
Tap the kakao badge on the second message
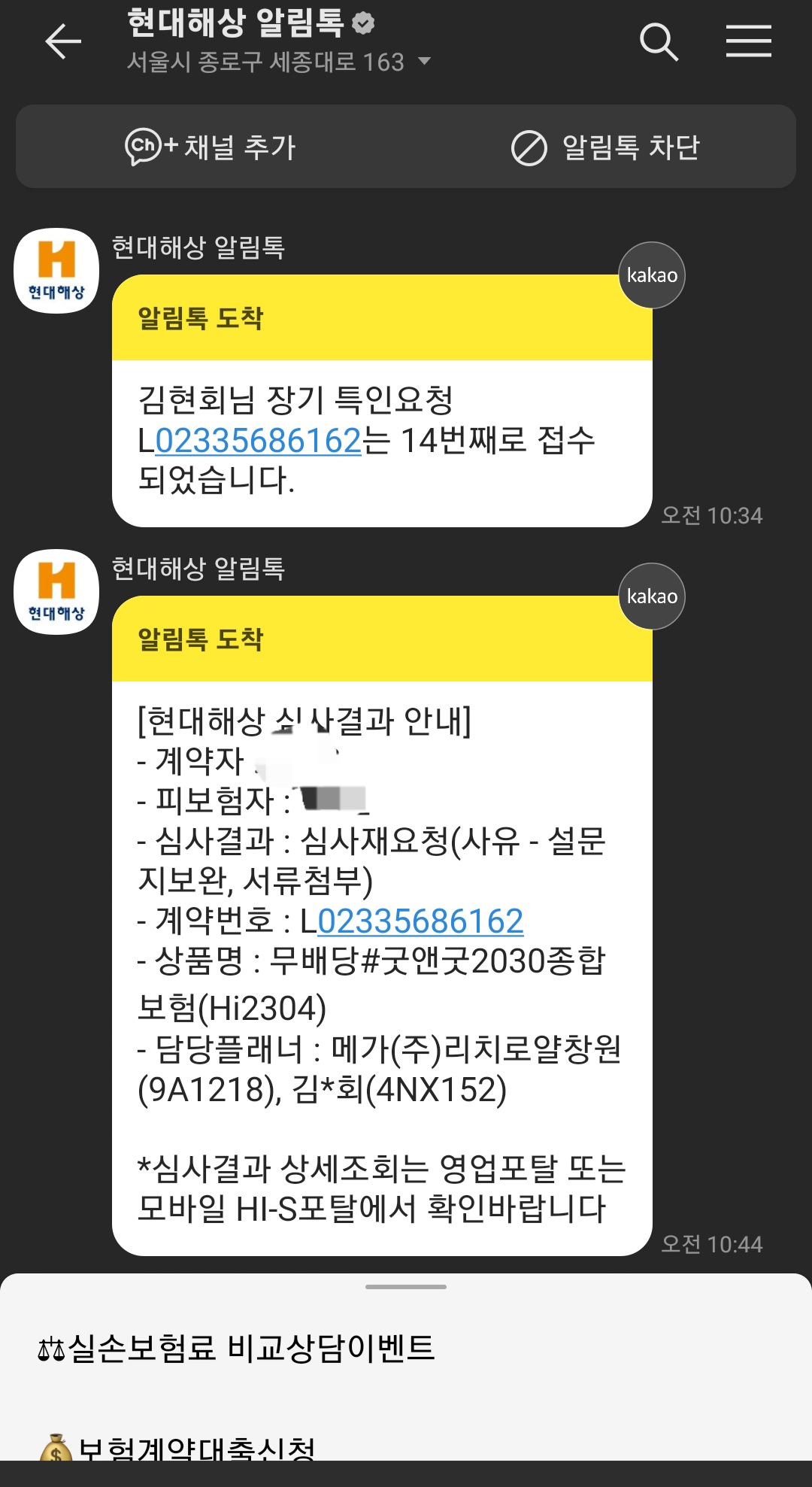pyautogui.click(x=651, y=596)
